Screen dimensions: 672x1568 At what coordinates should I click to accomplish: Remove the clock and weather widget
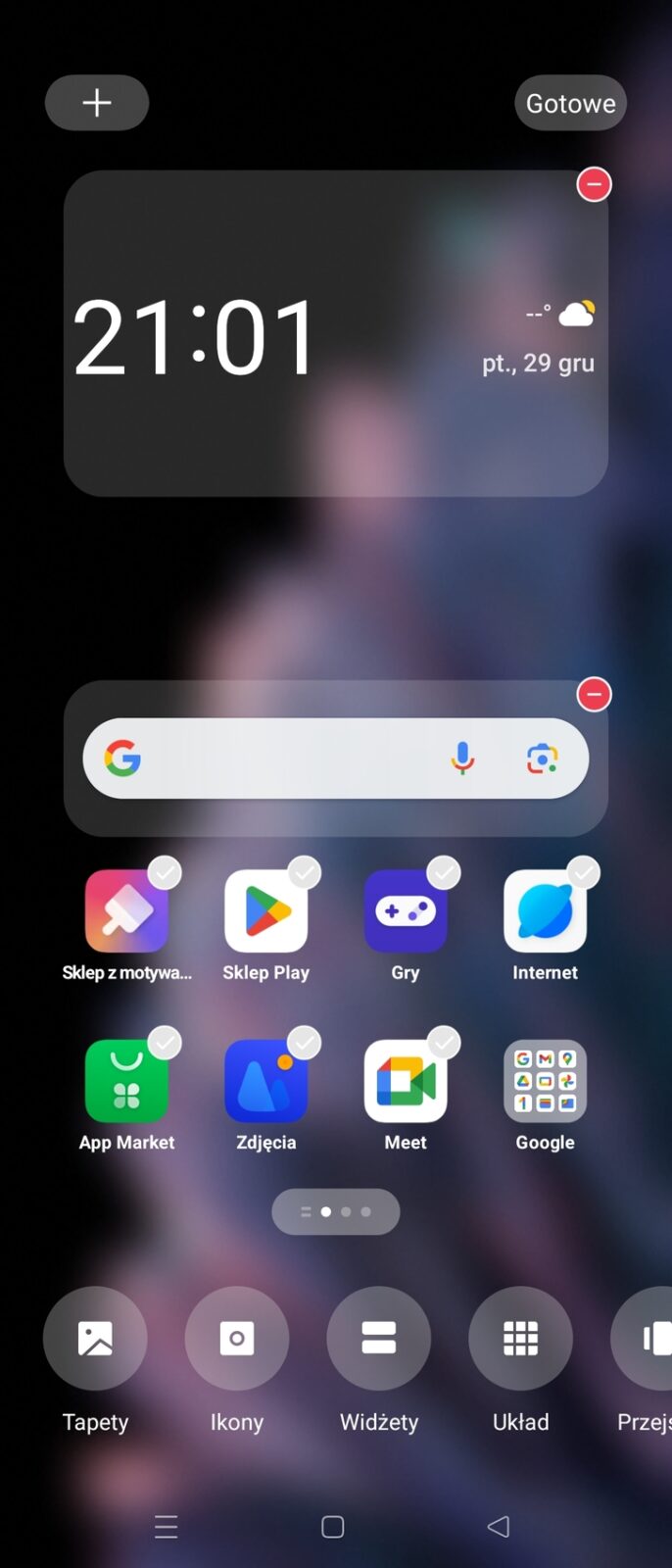point(594,184)
